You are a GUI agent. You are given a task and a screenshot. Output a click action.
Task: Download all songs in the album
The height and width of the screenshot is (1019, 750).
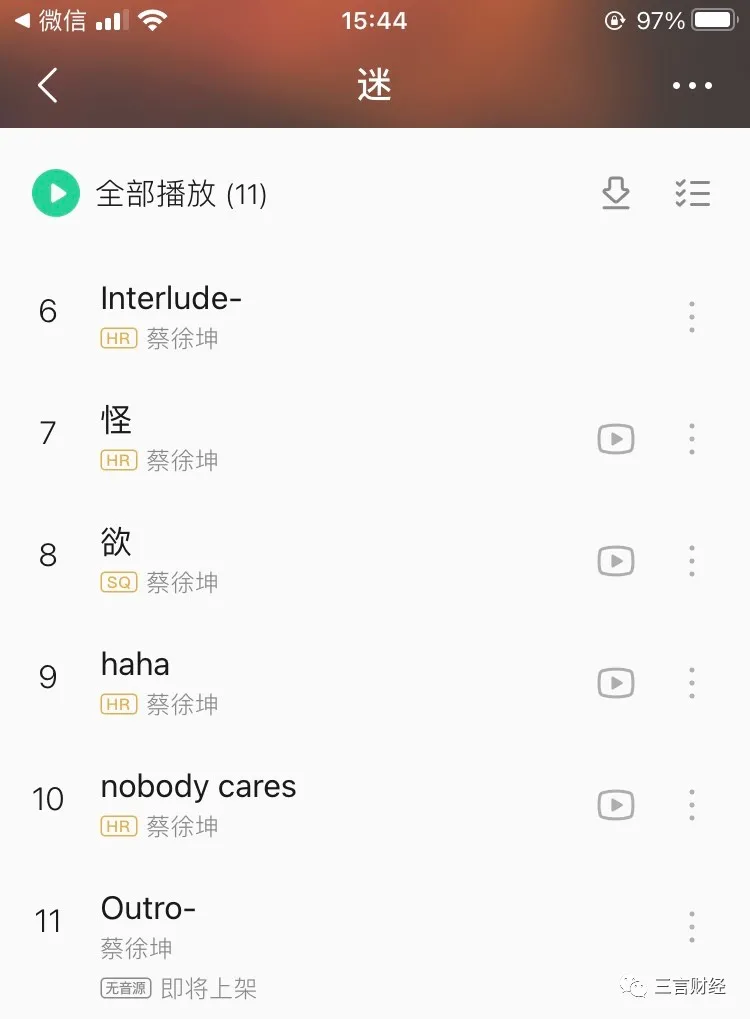(x=616, y=193)
